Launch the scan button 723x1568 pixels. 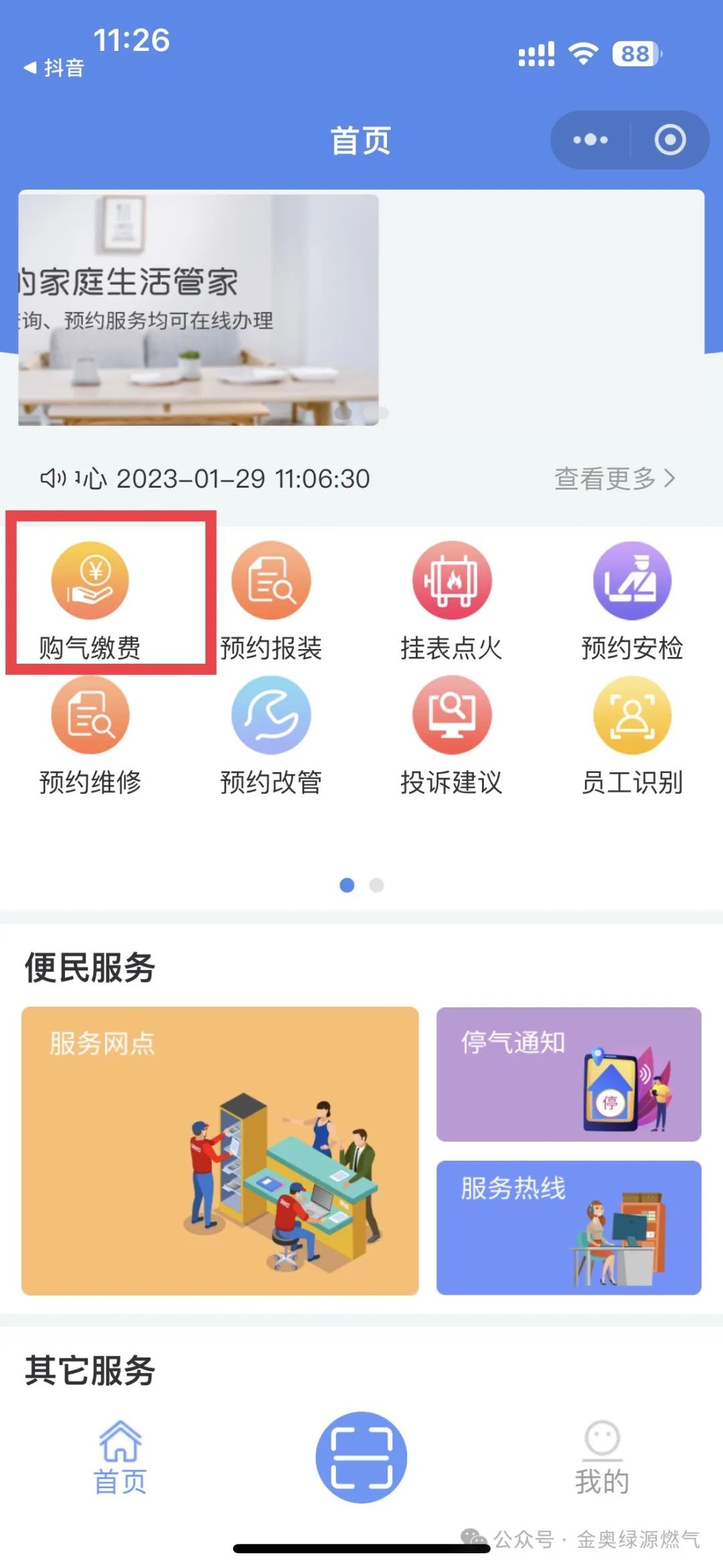pos(361,1457)
